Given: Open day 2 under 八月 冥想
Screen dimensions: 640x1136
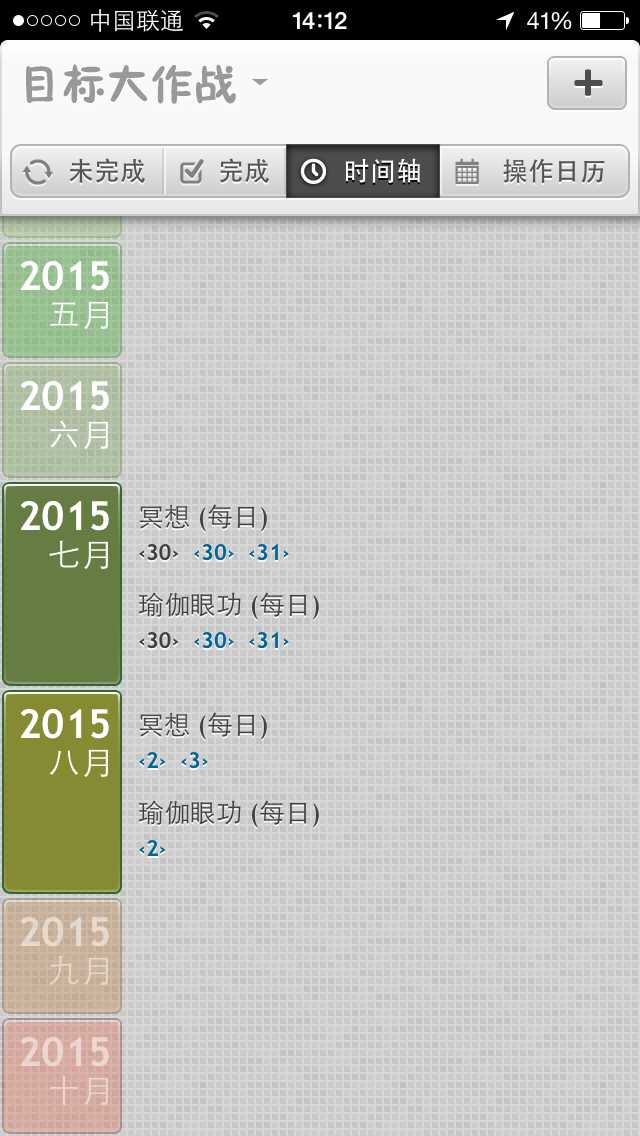Looking at the screenshot, I should click(152, 761).
